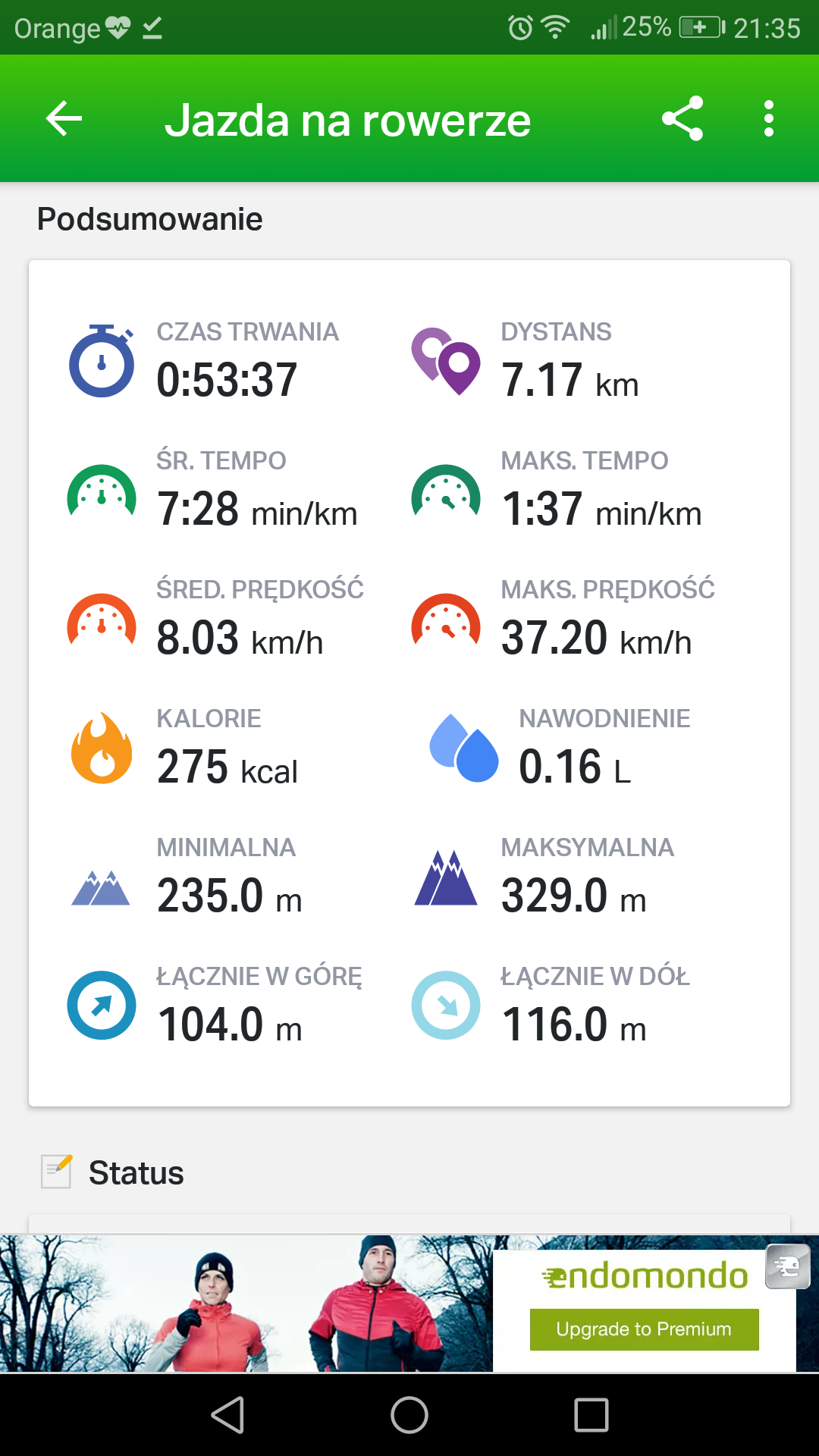Tap the system home button
This screenshot has width=819, height=1456.
point(409,1415)
